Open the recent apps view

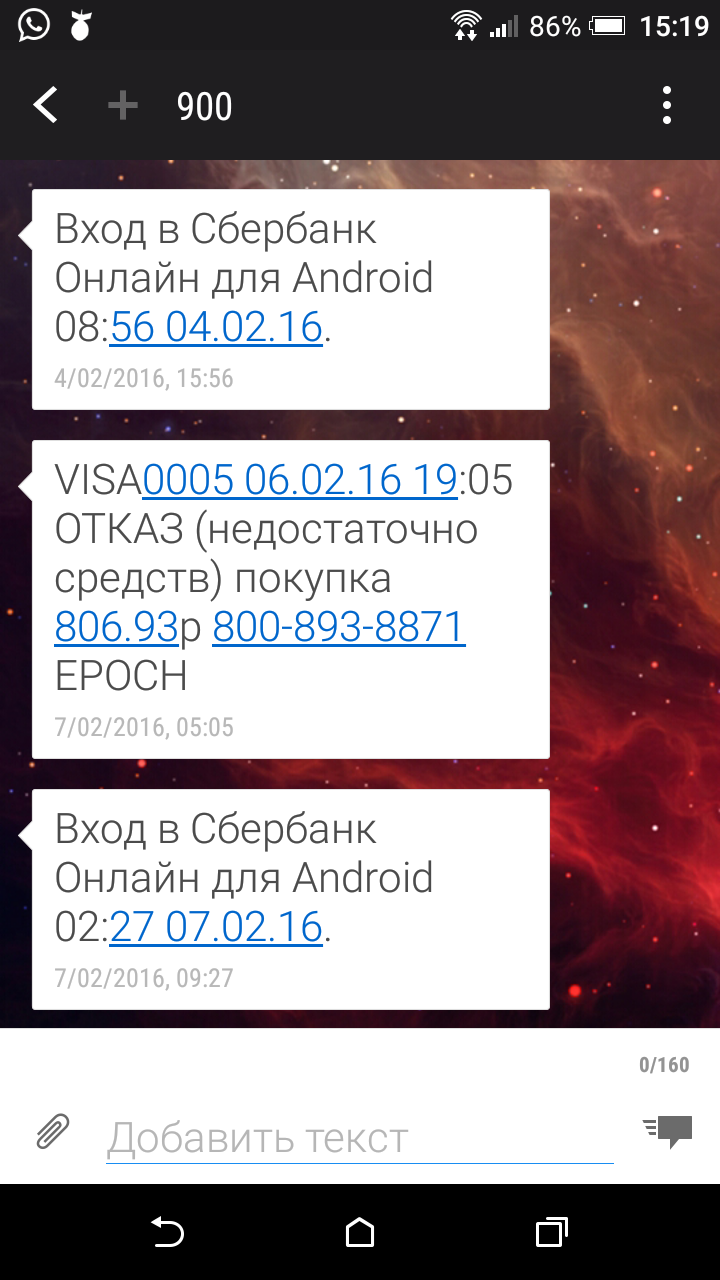pos(551,1233)
